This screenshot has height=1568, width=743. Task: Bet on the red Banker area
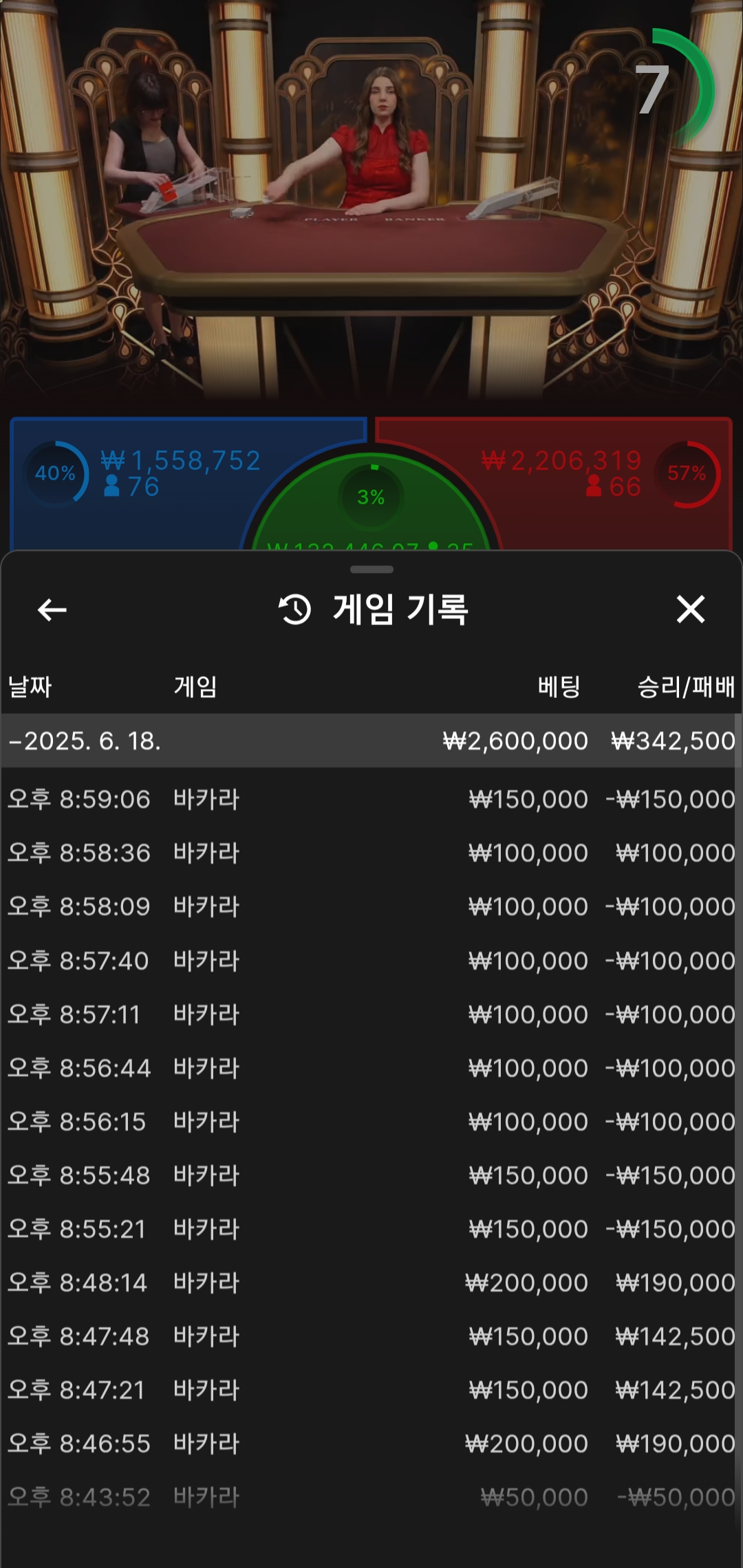[605, 481]
